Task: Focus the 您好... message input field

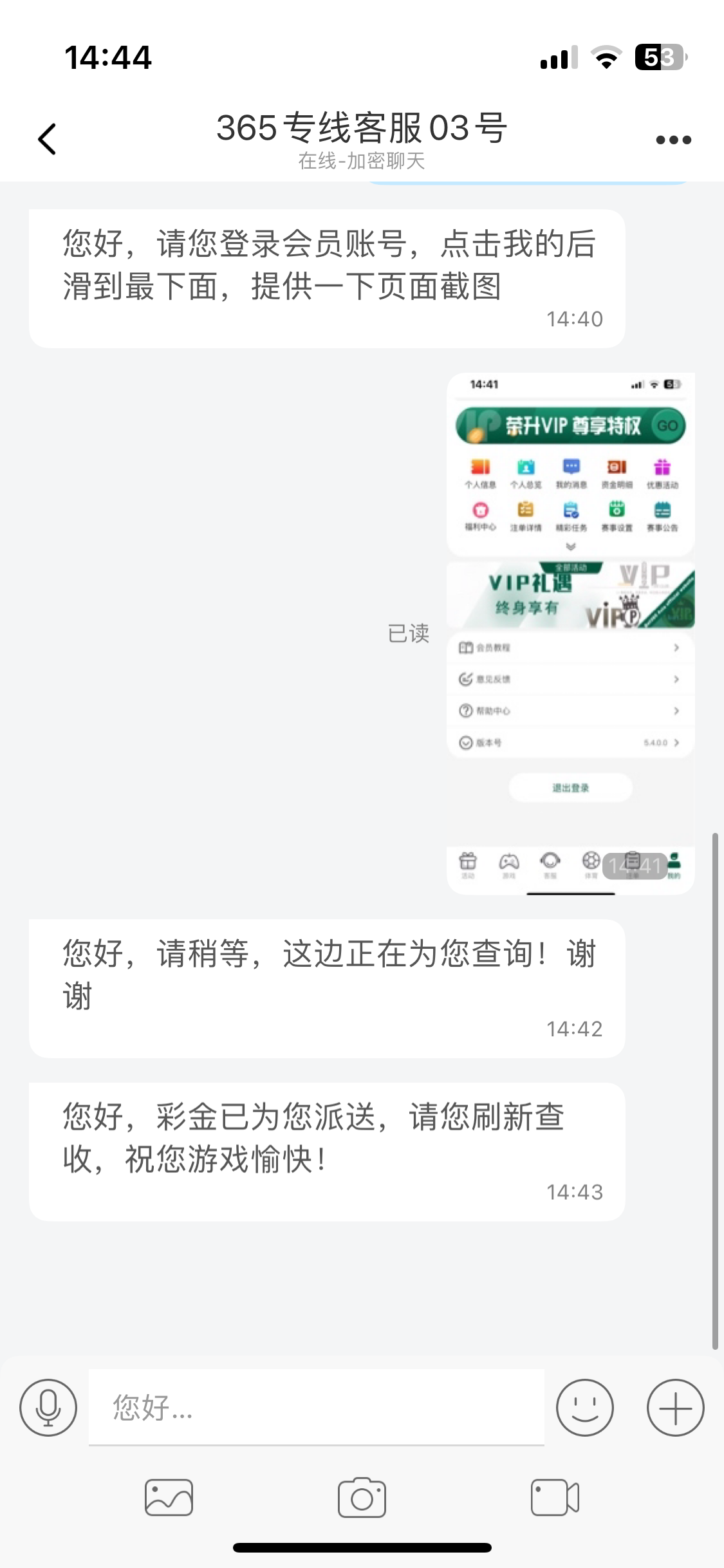Action: coord(316,1408)
